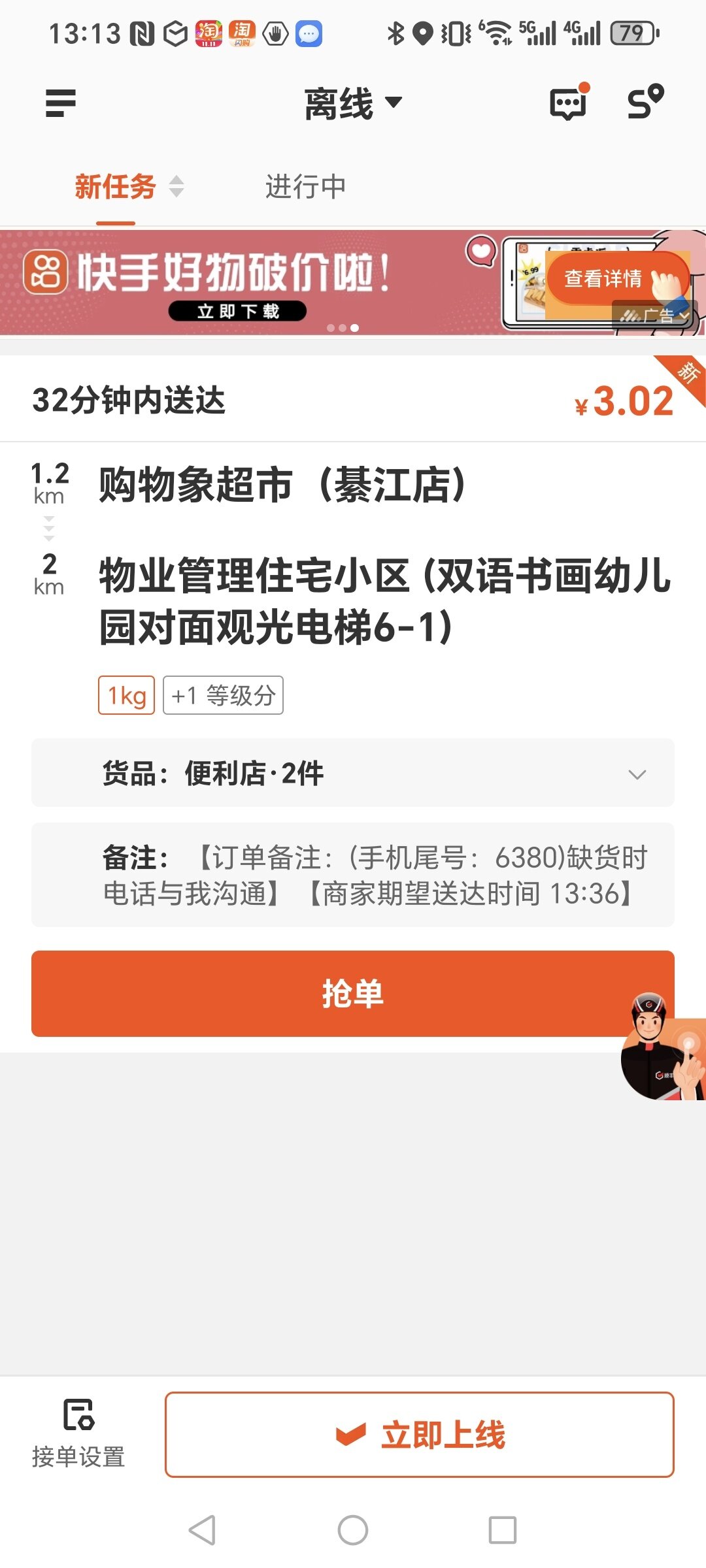
Task: Go online with 立即上线
Action: pos(420,1435)
